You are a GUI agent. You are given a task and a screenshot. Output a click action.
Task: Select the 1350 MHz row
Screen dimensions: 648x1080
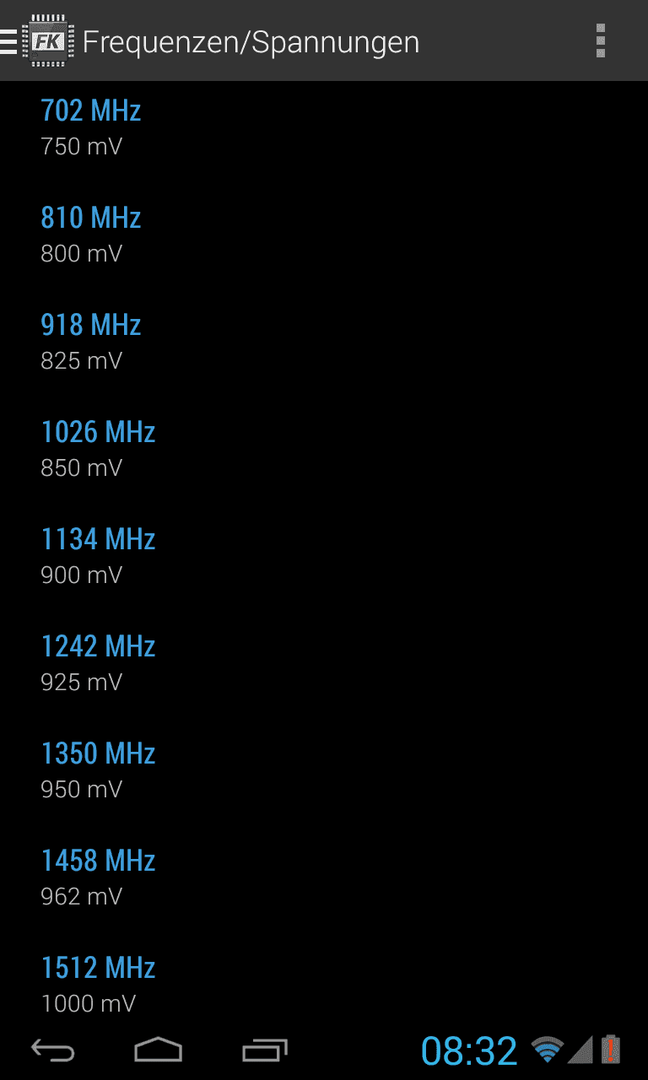[x=324, y=770]
